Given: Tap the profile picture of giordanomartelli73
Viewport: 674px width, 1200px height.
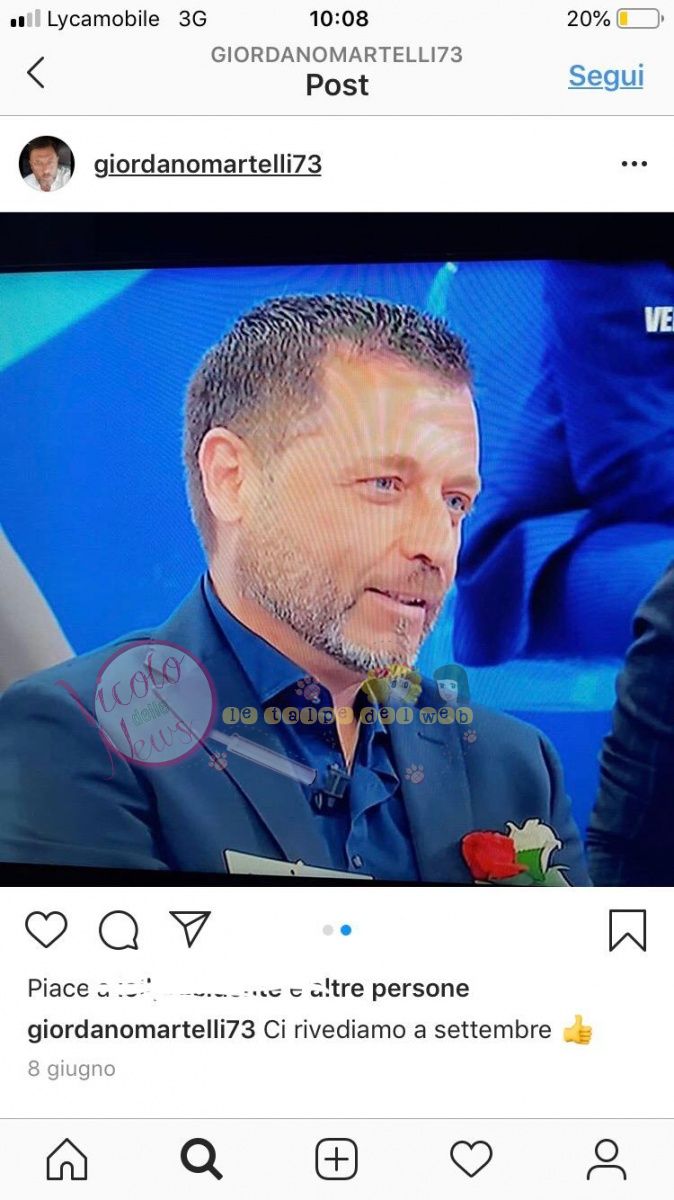Looking at the screenshot, I should 47,164.
